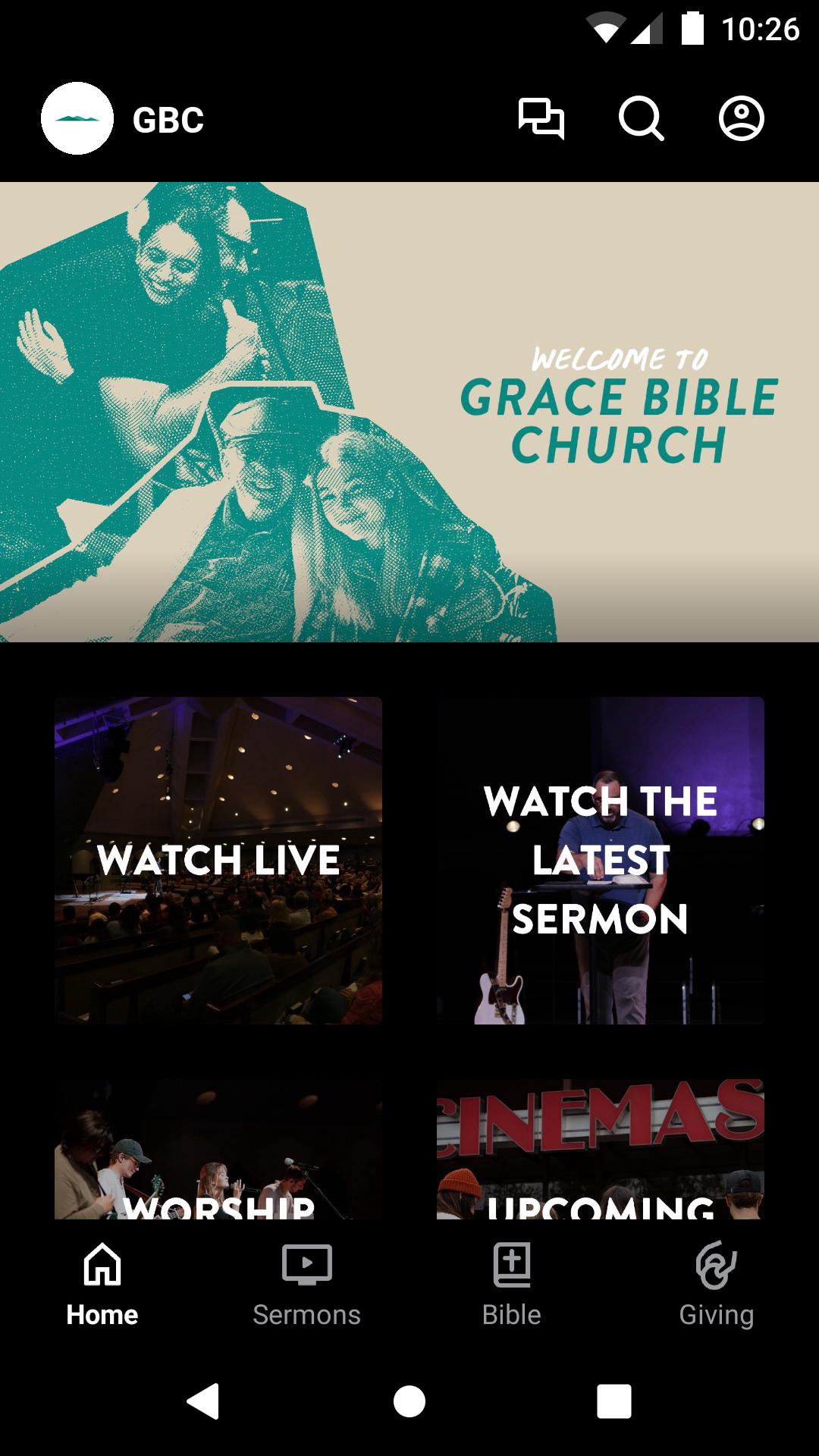The height and width of the screenshot is (1456, 819).
Task: Switch to the Sermons tab
Action: pos(307,1285)
